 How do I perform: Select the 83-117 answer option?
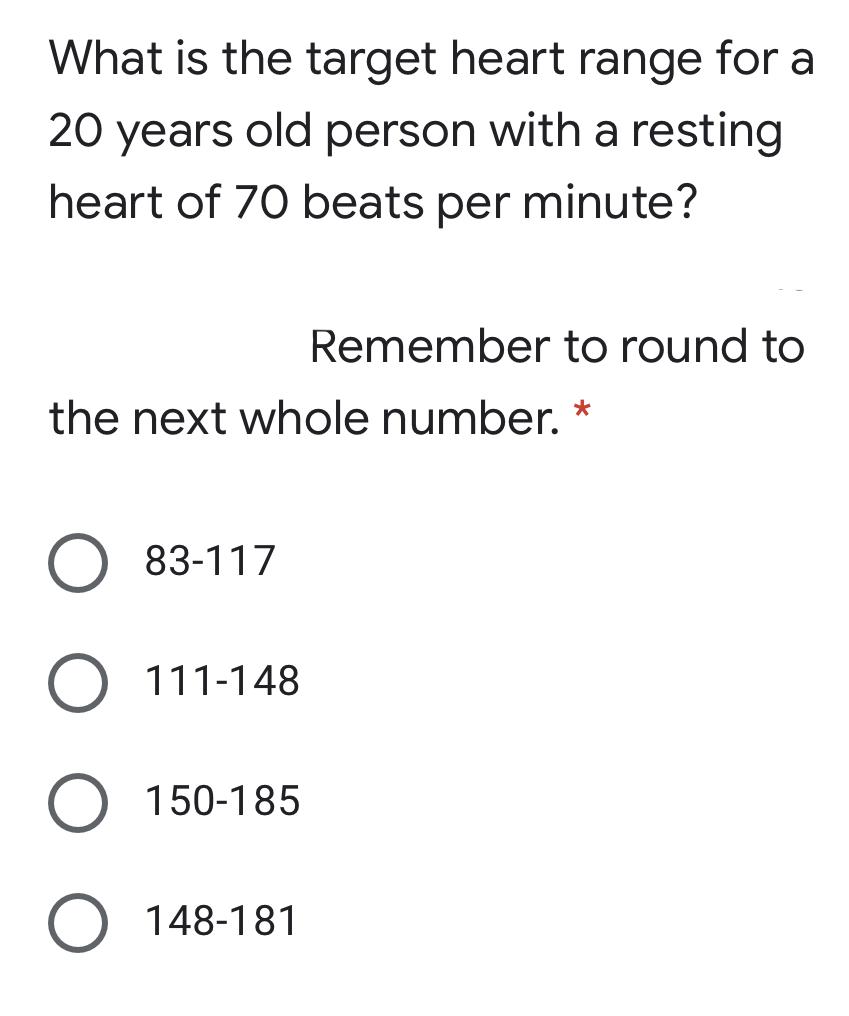point(77,562)
